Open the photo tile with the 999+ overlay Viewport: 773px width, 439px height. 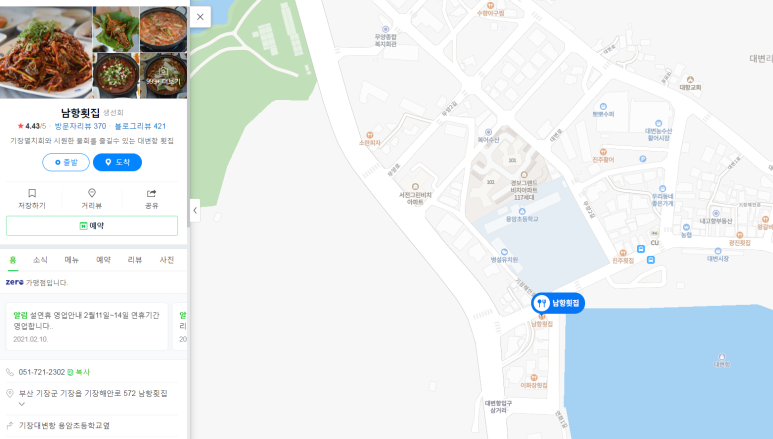pos(164,75)
